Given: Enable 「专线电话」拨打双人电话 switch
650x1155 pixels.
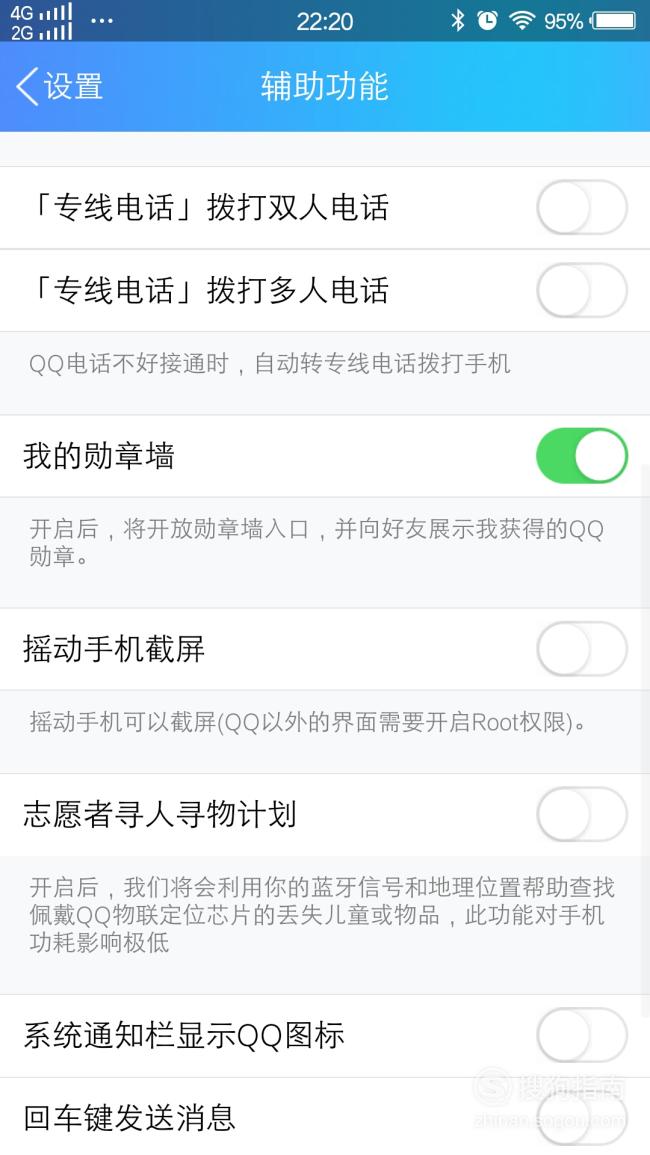Looking at the screenshot, I should [581, 208].
